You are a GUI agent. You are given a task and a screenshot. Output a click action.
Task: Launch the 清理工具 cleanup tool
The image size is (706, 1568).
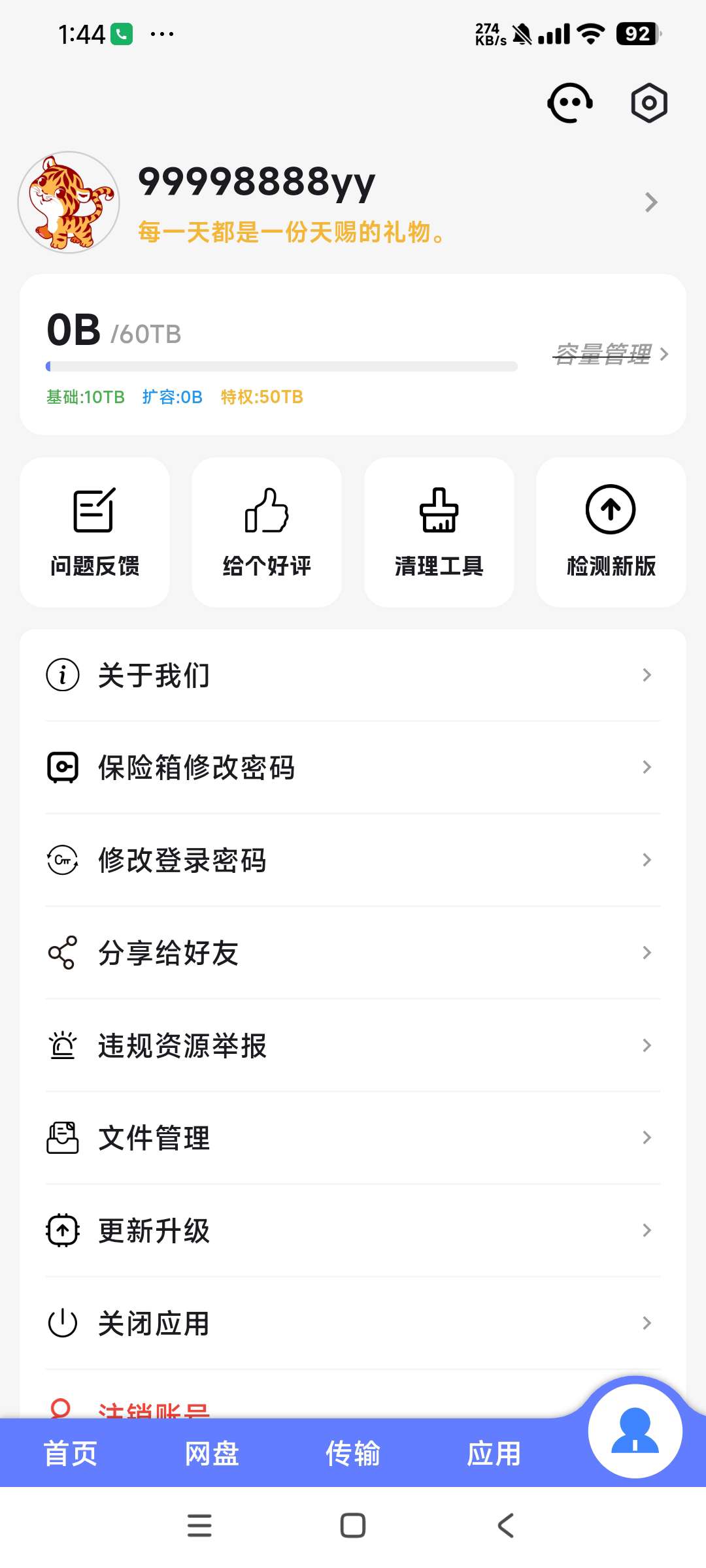tap(439, 532)
